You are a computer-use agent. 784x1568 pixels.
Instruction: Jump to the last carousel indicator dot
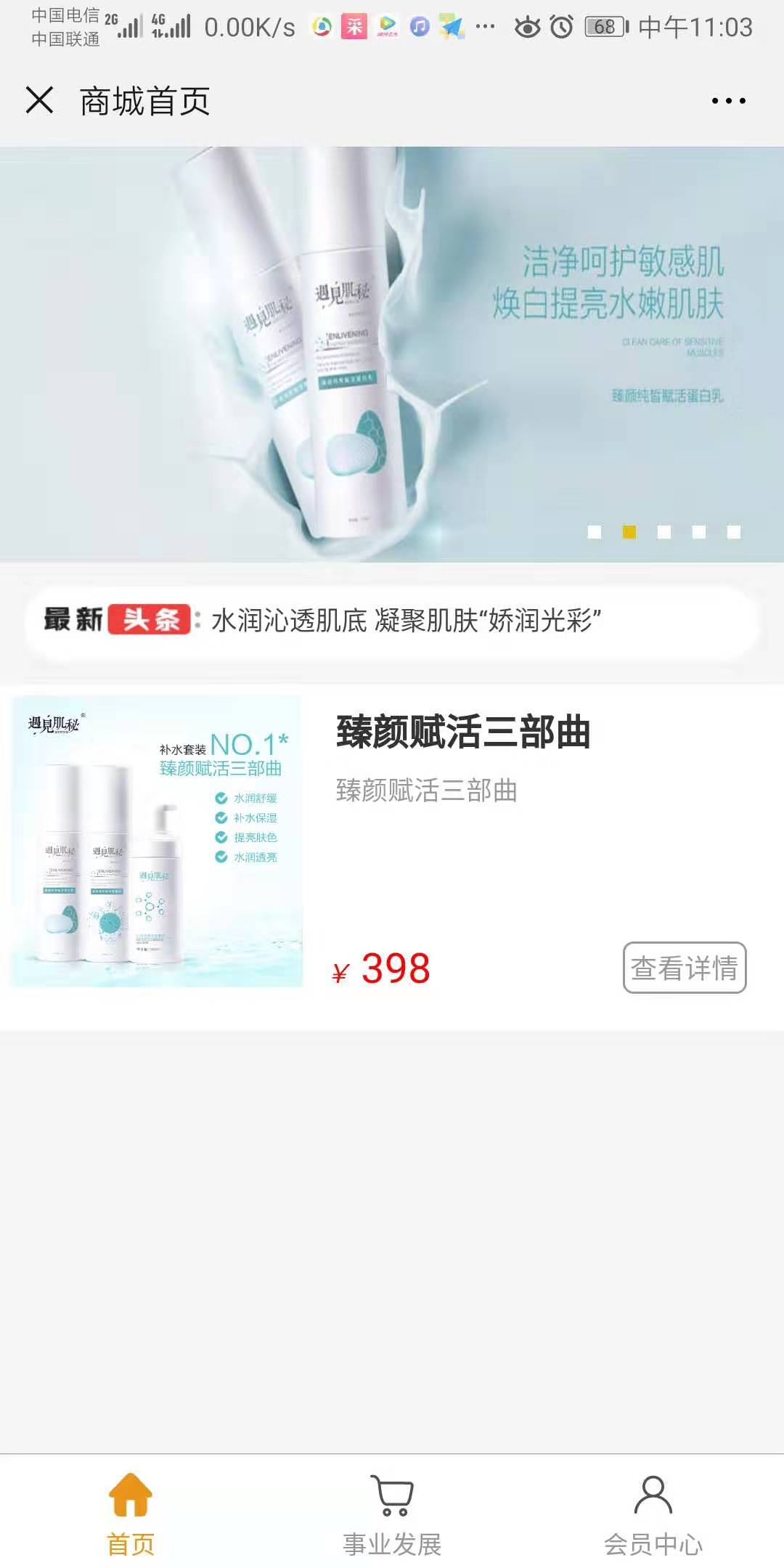734,532
